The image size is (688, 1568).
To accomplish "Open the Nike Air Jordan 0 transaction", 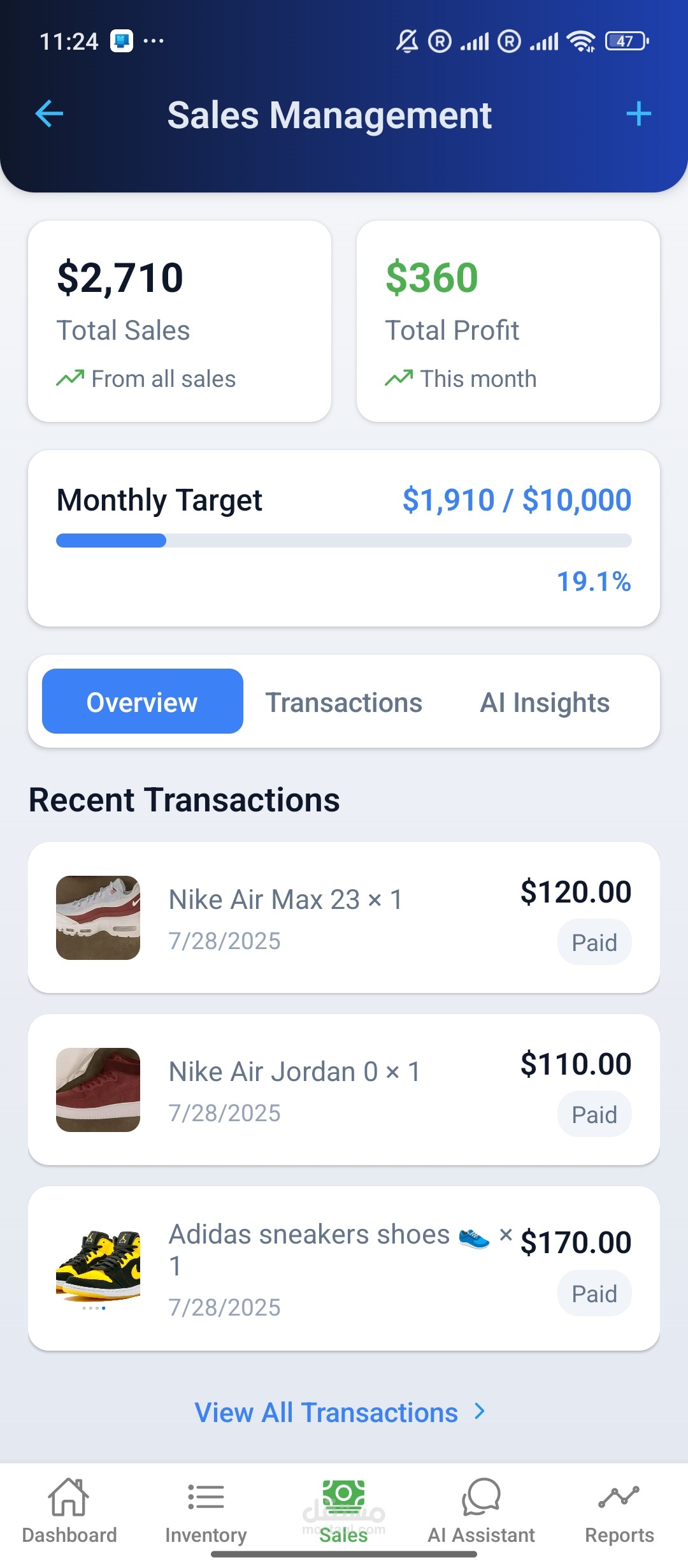I will (344, 1089).
